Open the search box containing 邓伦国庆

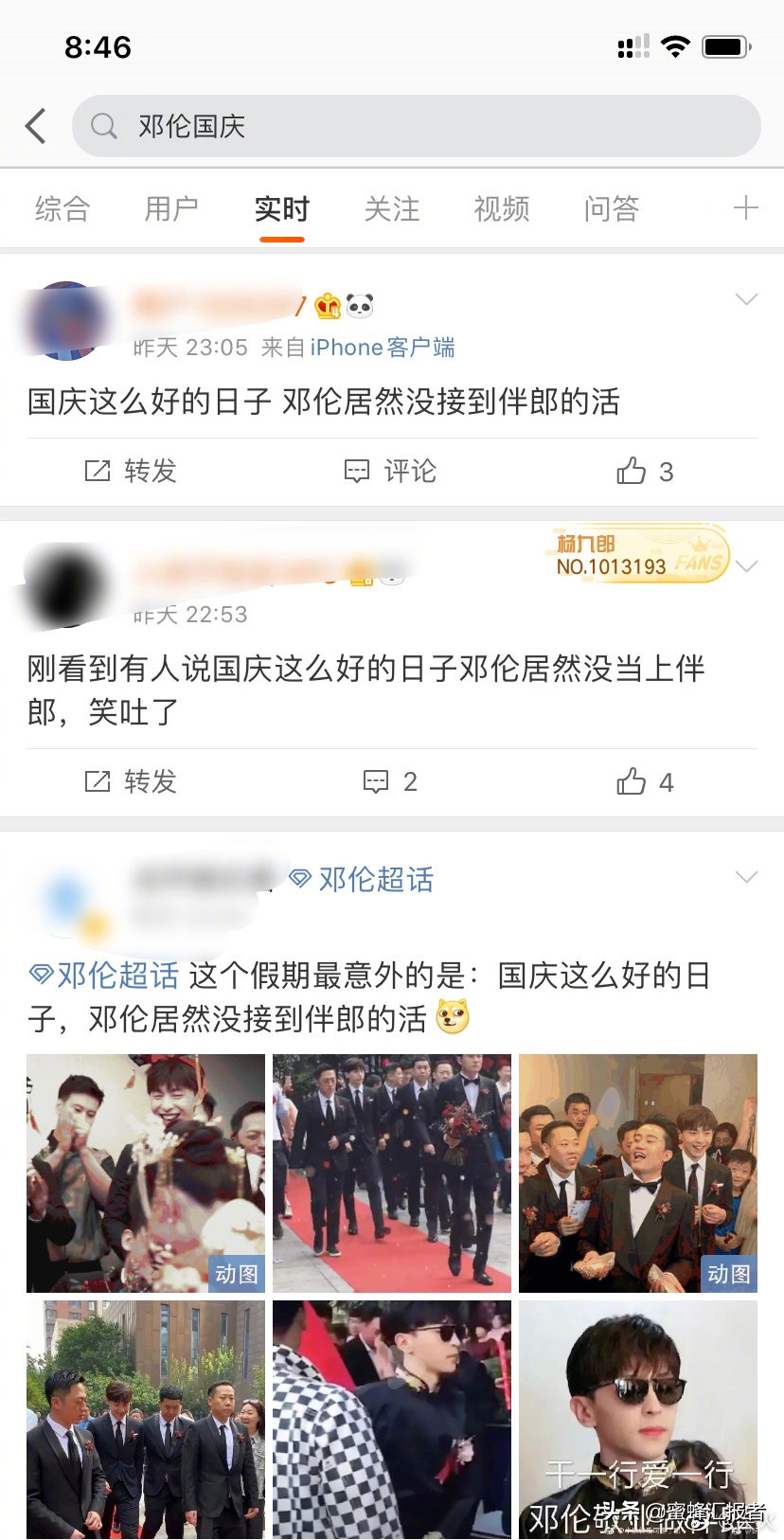coord(417,126)
